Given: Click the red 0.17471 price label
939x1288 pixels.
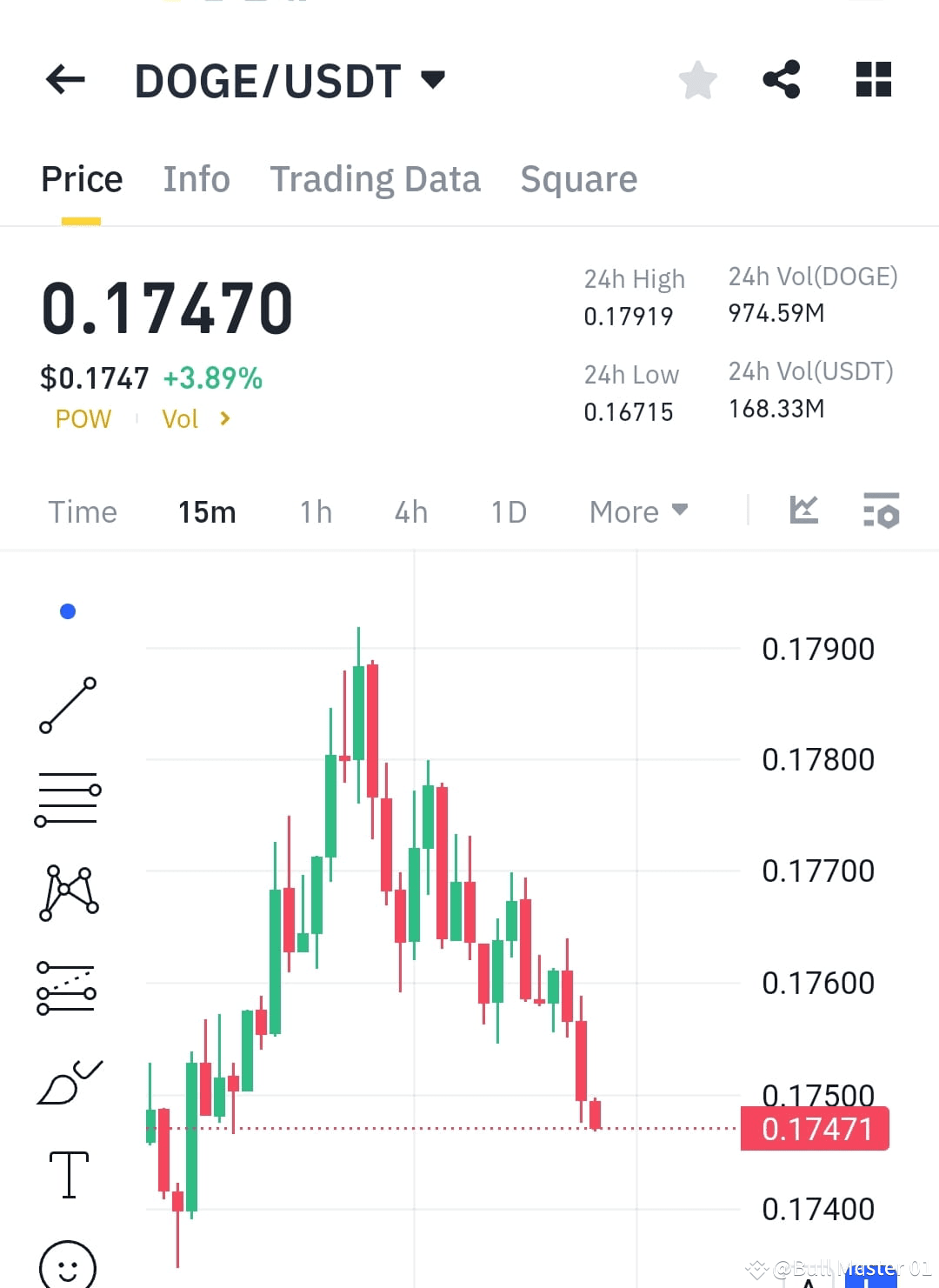Looking at the screenshot, I should (x=814, y=1128).
